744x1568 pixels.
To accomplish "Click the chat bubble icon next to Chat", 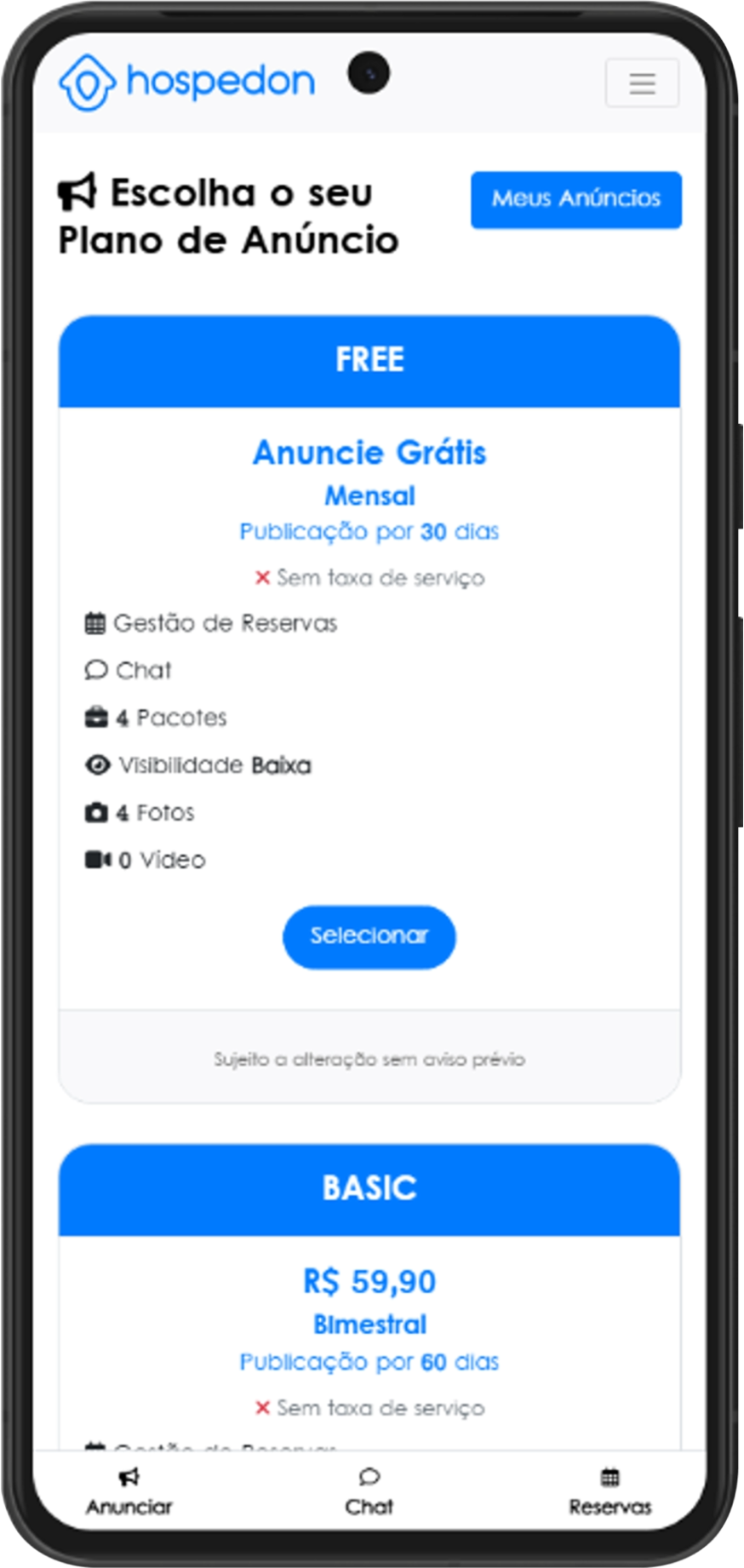I will point(94,670).
